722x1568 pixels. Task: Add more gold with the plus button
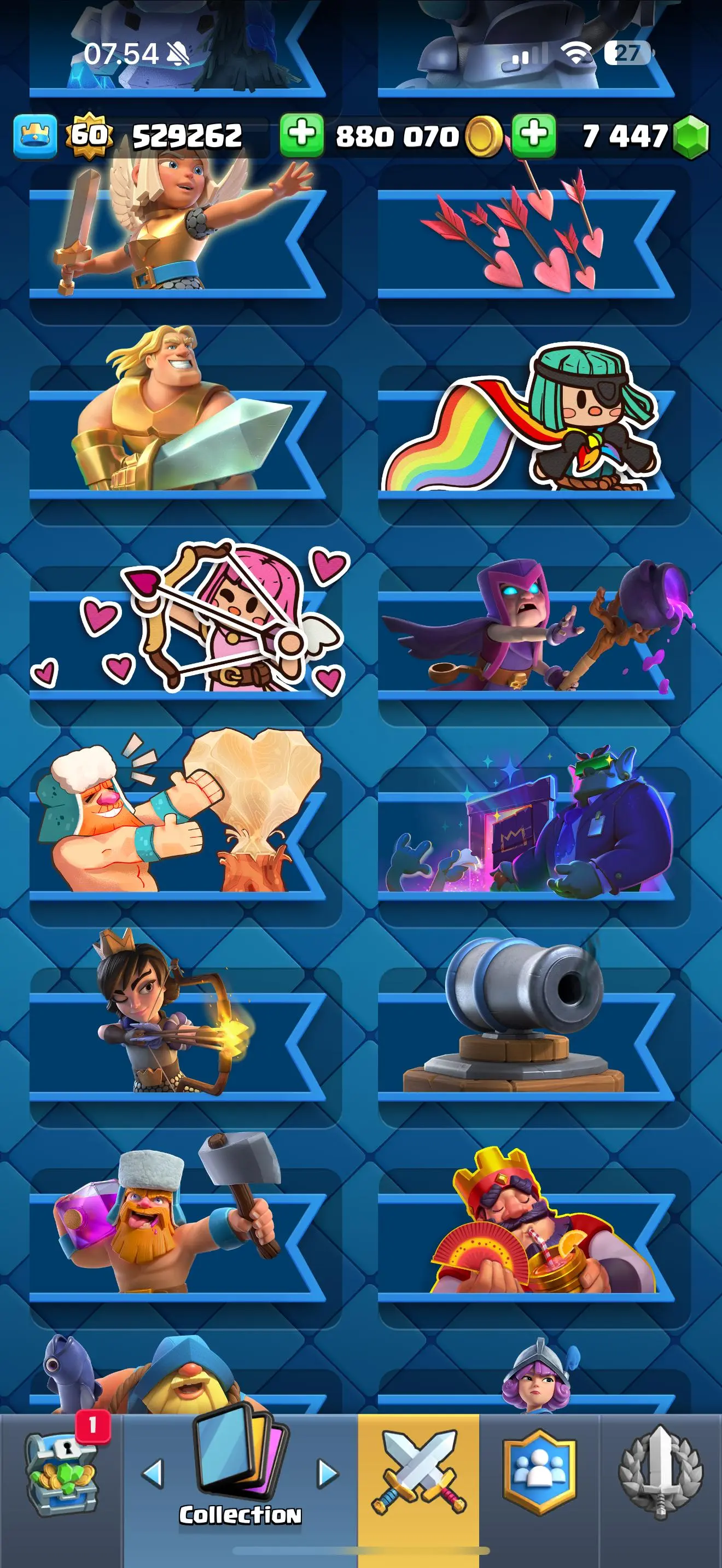301,134
